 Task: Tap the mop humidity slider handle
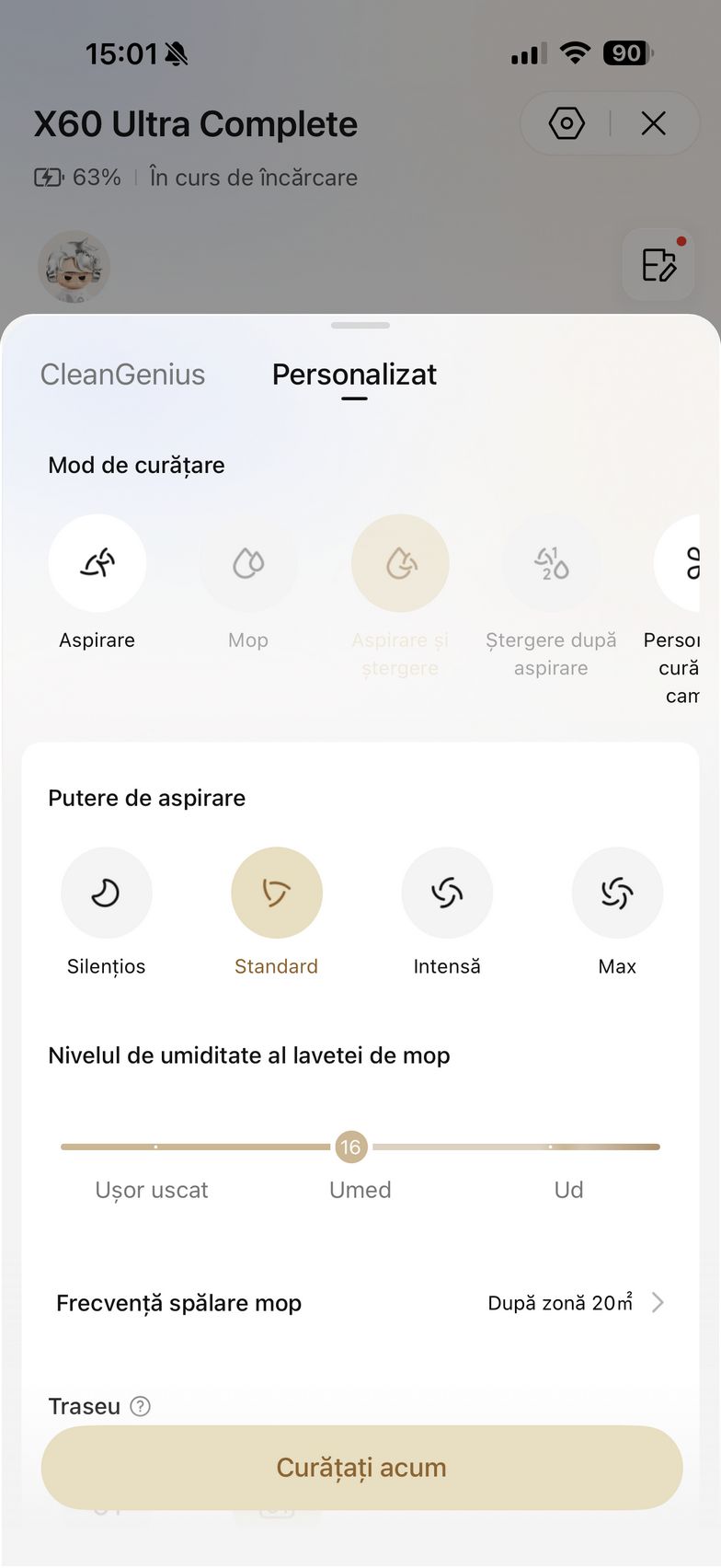(x=350, y=1147)
